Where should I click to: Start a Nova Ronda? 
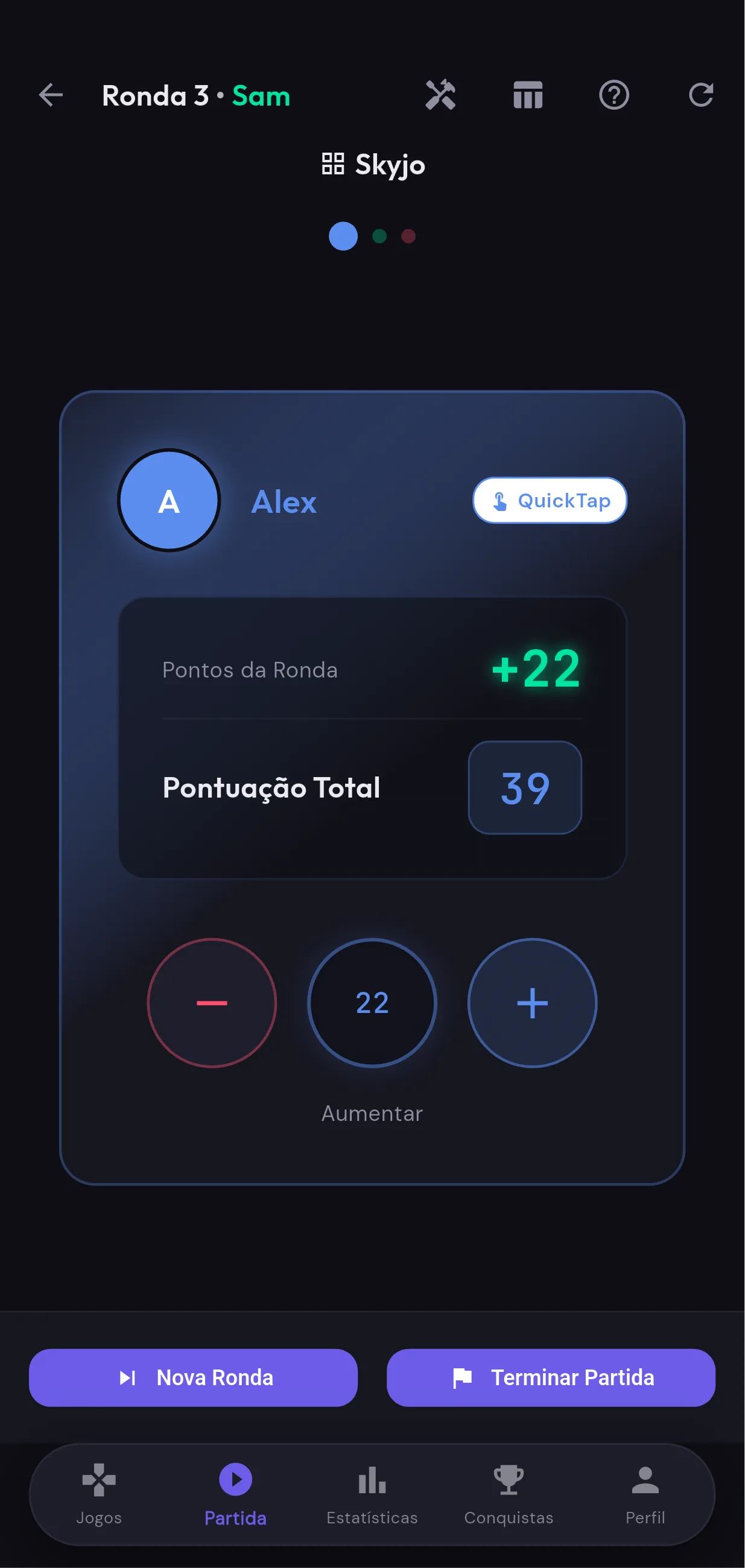tap(193, 1377)
